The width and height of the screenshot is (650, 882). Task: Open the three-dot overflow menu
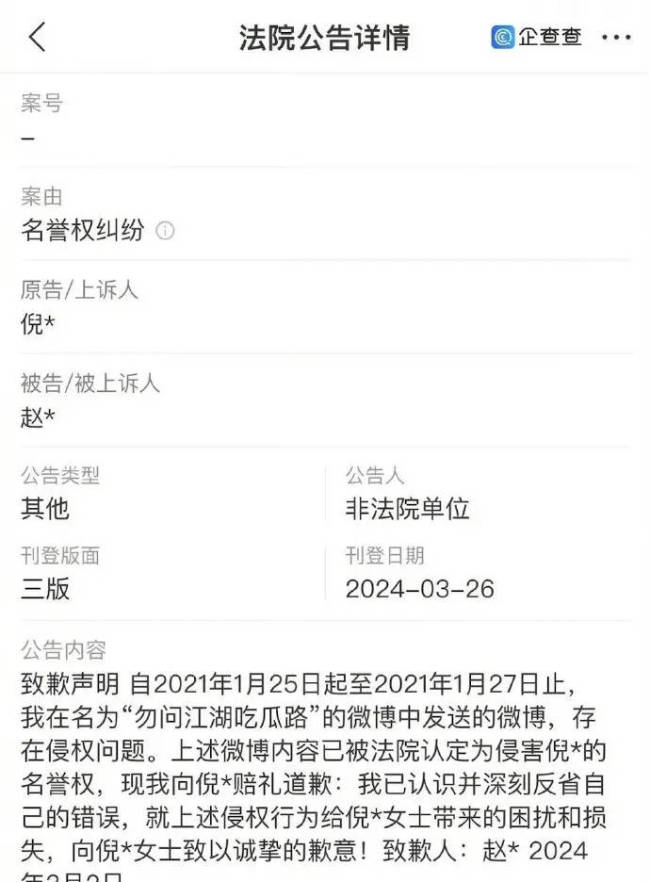(616, 38)
